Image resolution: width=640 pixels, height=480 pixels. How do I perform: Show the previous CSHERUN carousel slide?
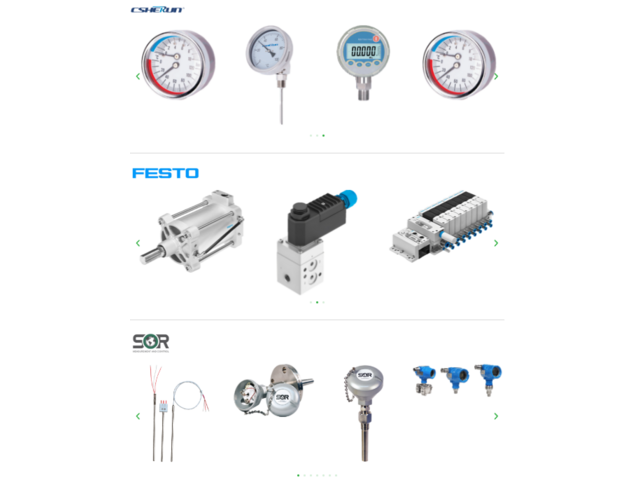pyautogui.click(x=138, y=76)
